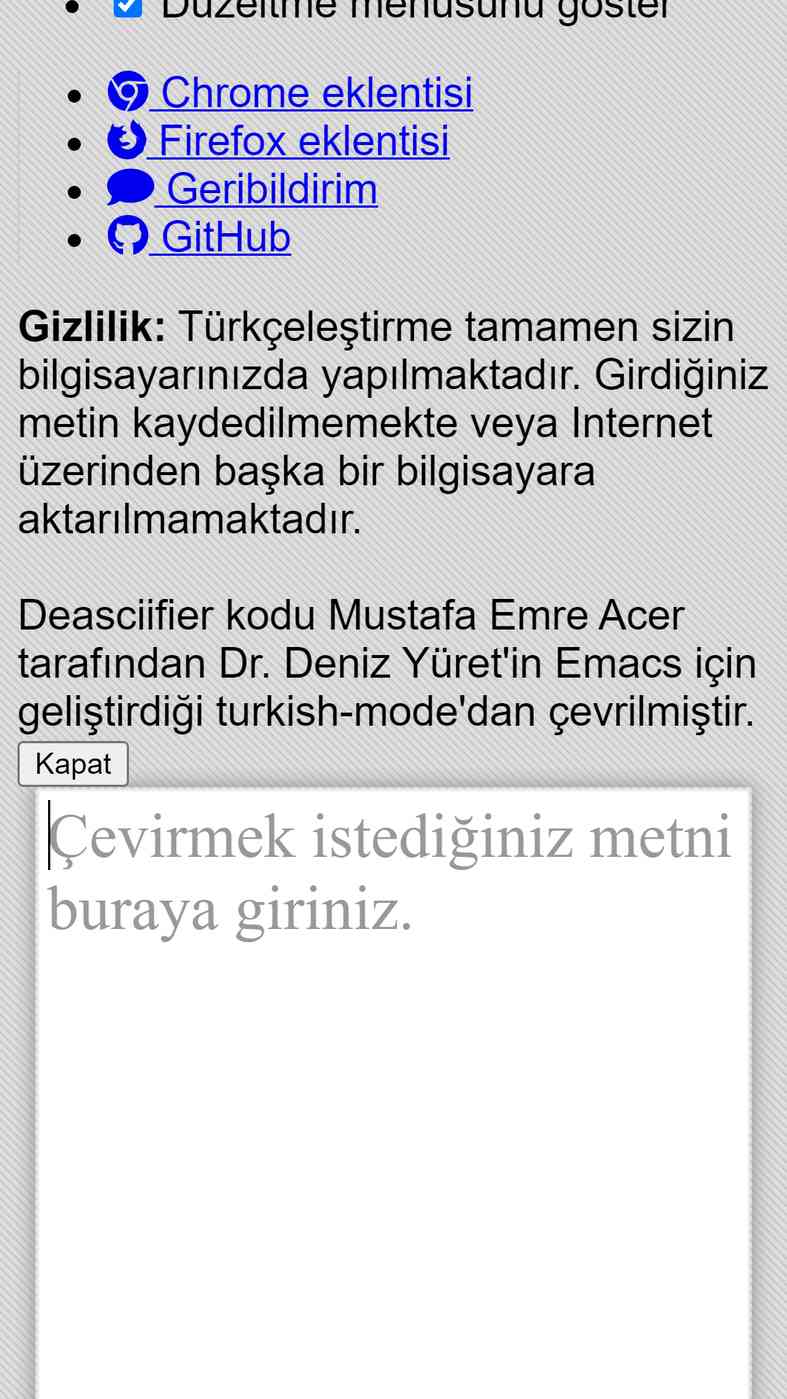
Task: Open the Geribildirim feedback link
Action: (242, 189)
